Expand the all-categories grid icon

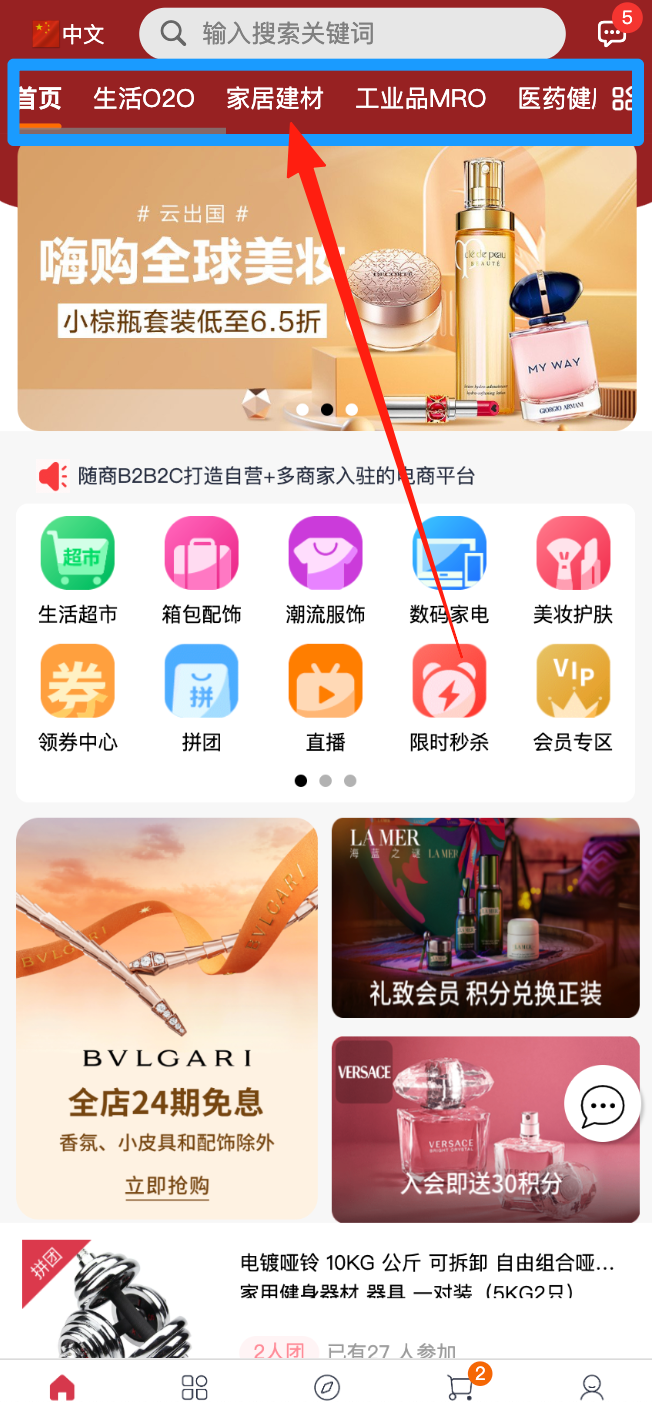(x=621, y=99)
